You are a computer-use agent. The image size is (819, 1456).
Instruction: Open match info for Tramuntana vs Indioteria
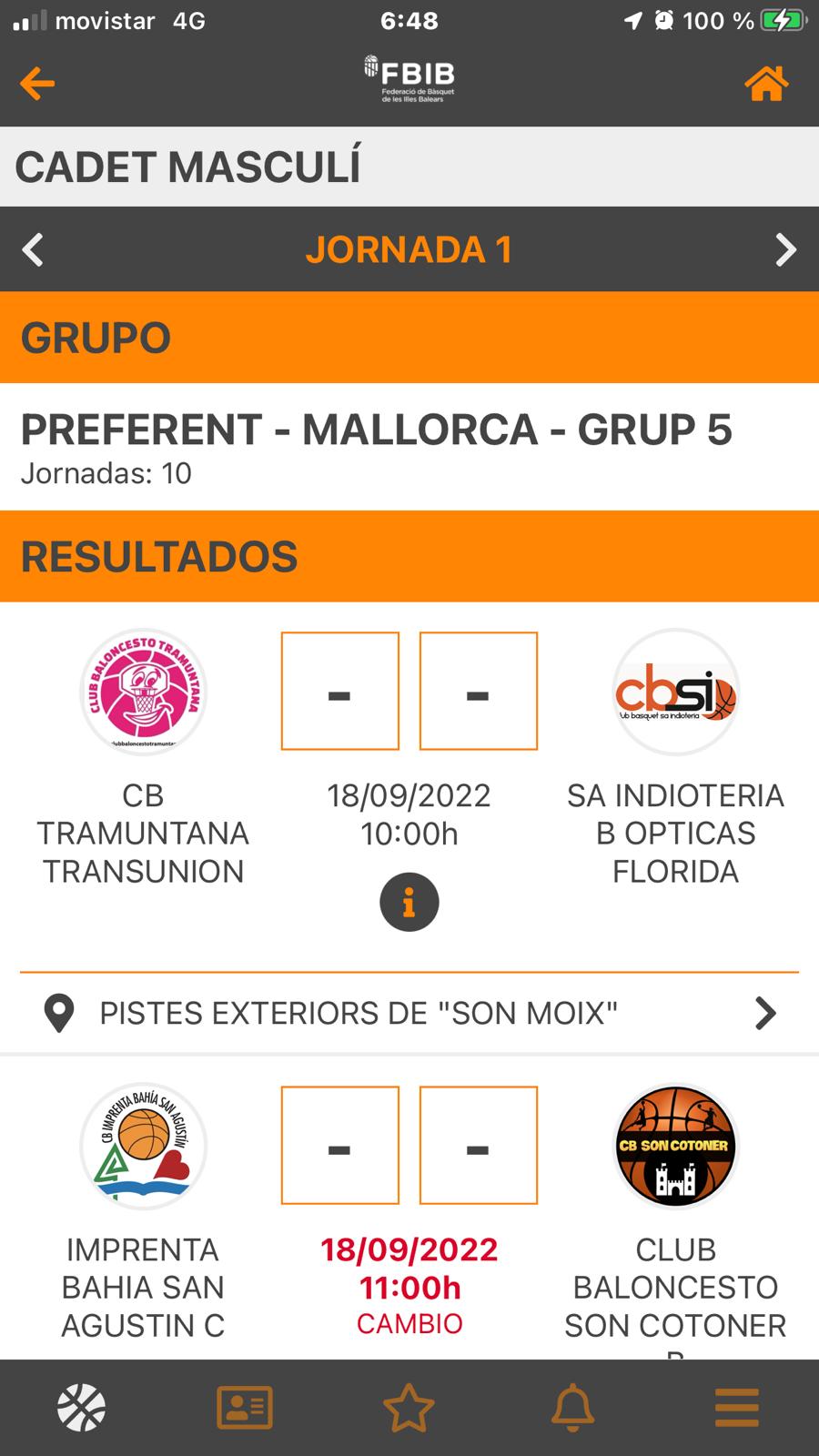(x=409, y=902)
